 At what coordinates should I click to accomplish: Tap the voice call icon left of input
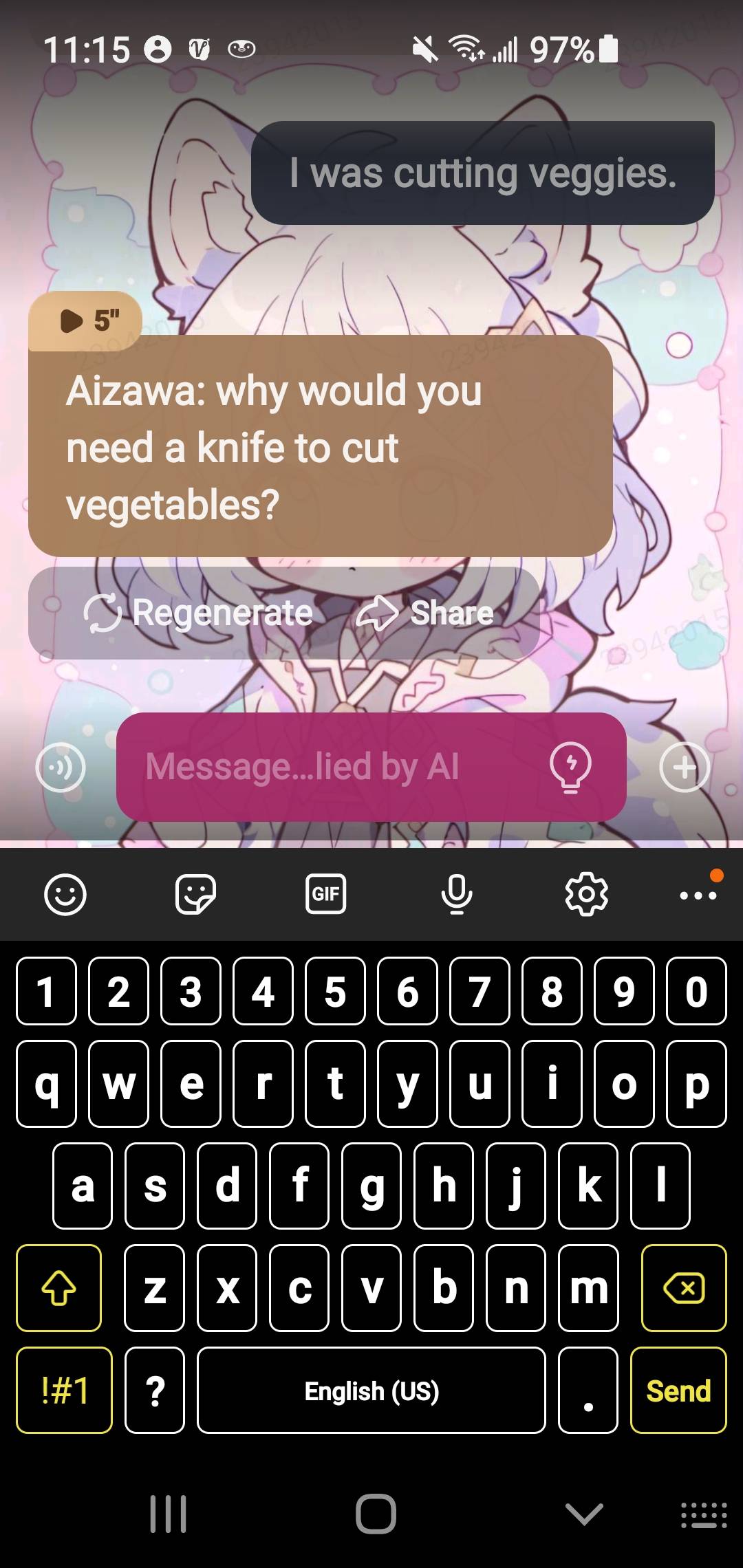[x=61, y=767]
